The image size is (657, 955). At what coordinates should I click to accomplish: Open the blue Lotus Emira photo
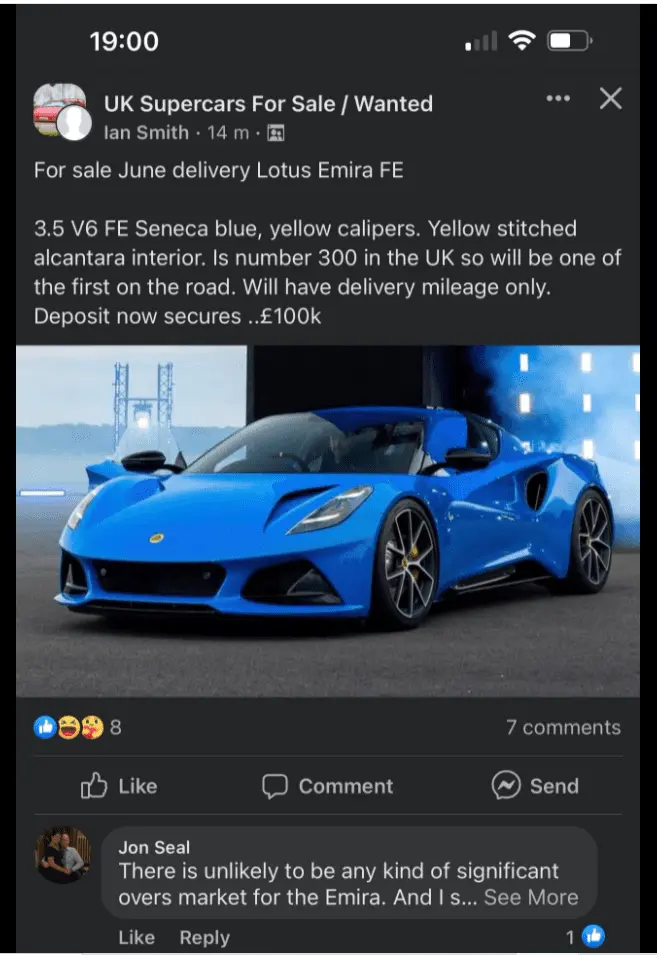328,520
